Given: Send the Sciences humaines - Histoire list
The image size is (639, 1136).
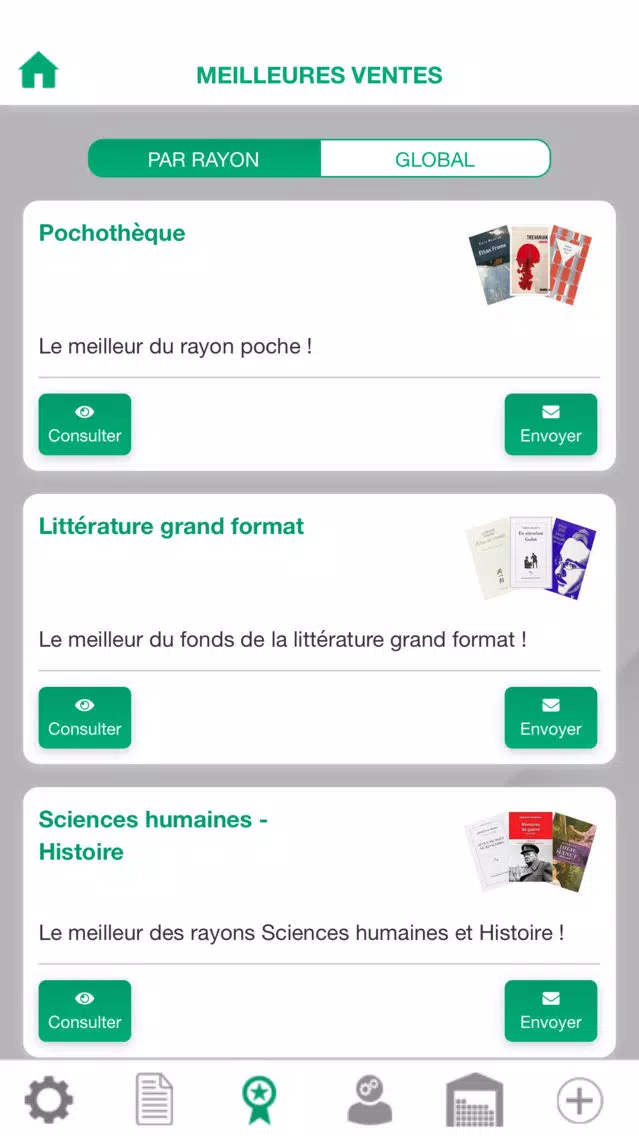Looking at the screenshot, I should click(x=551, y=1011).
